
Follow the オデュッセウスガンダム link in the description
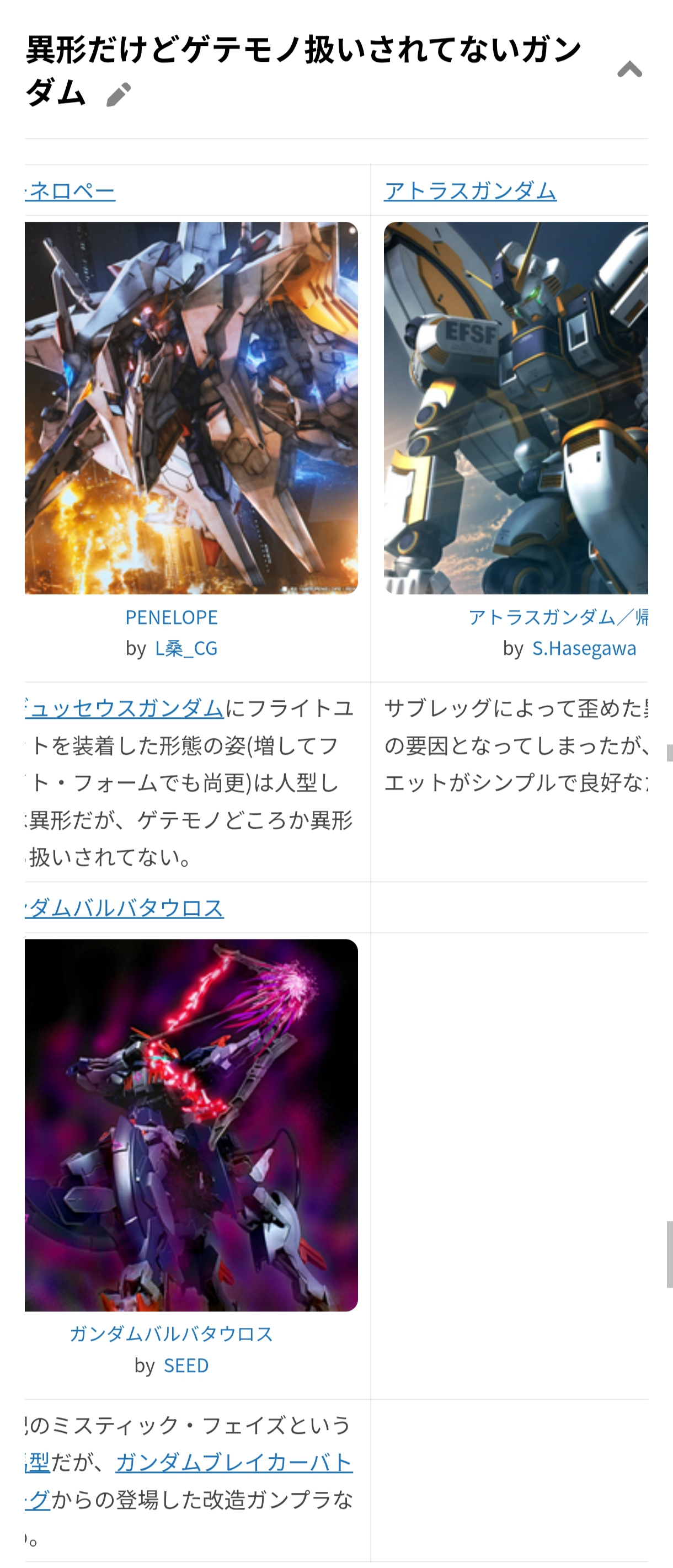125,708
